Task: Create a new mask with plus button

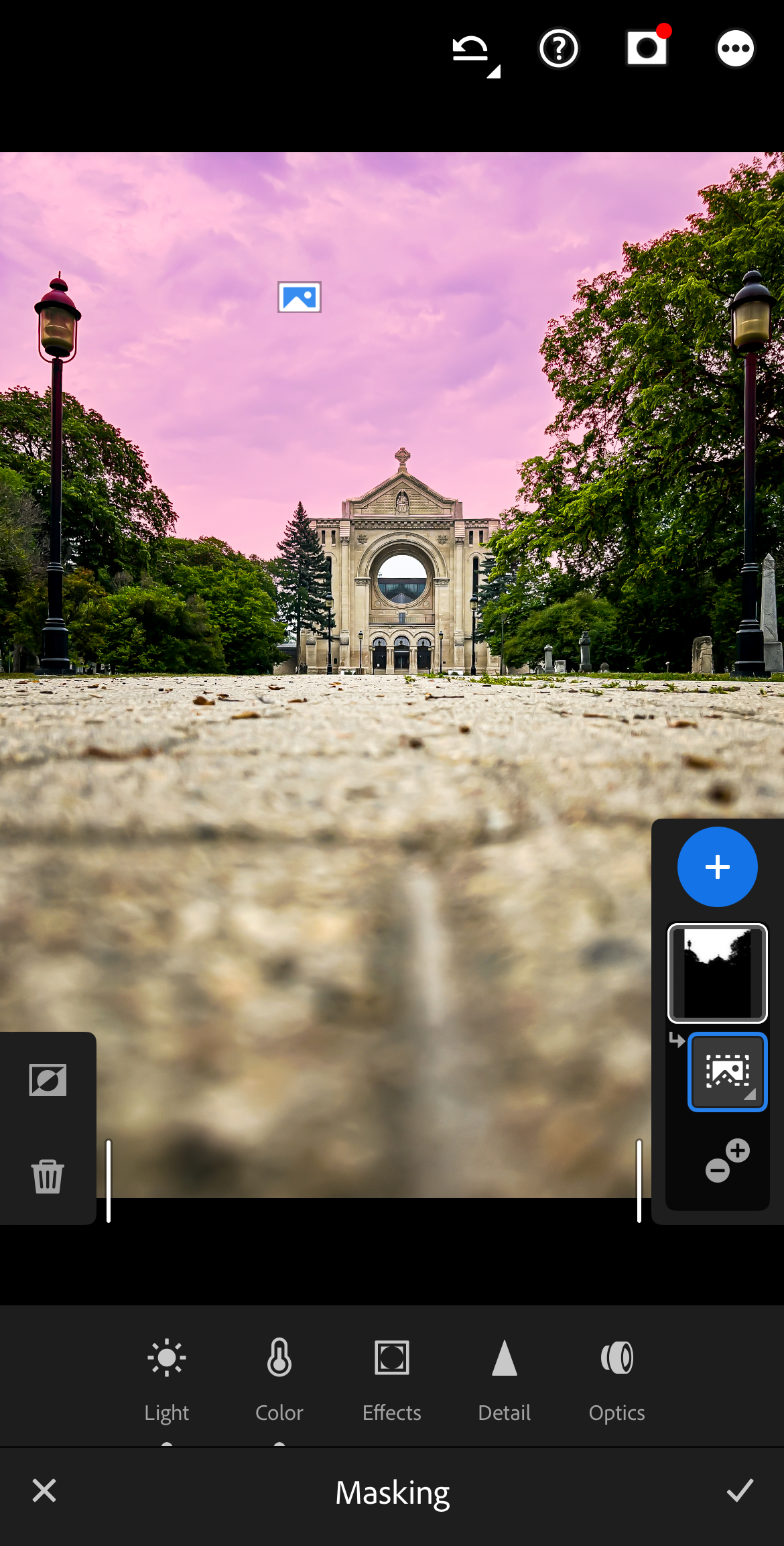Action: coord(717,867)
